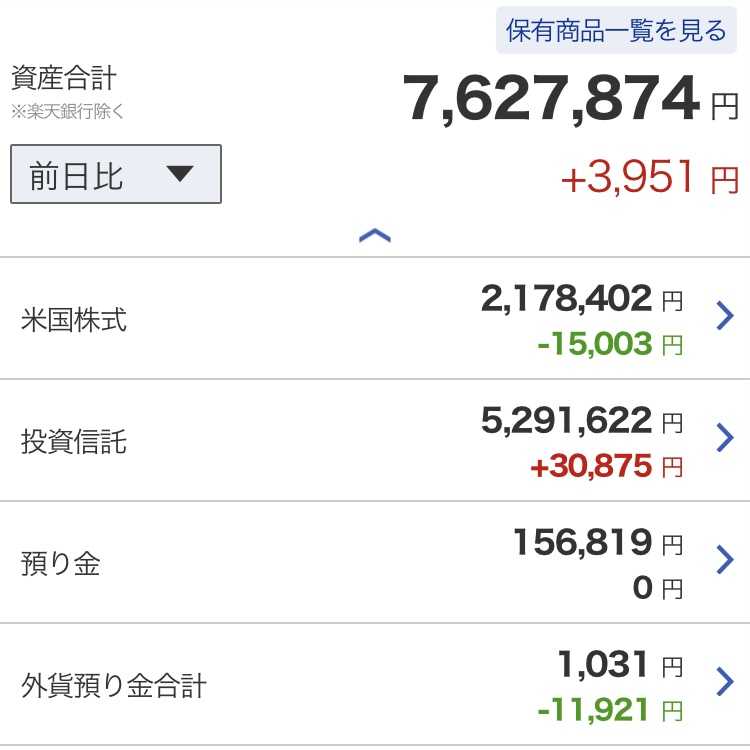View 預り金 details
The image size is (750, 750).
375,562
